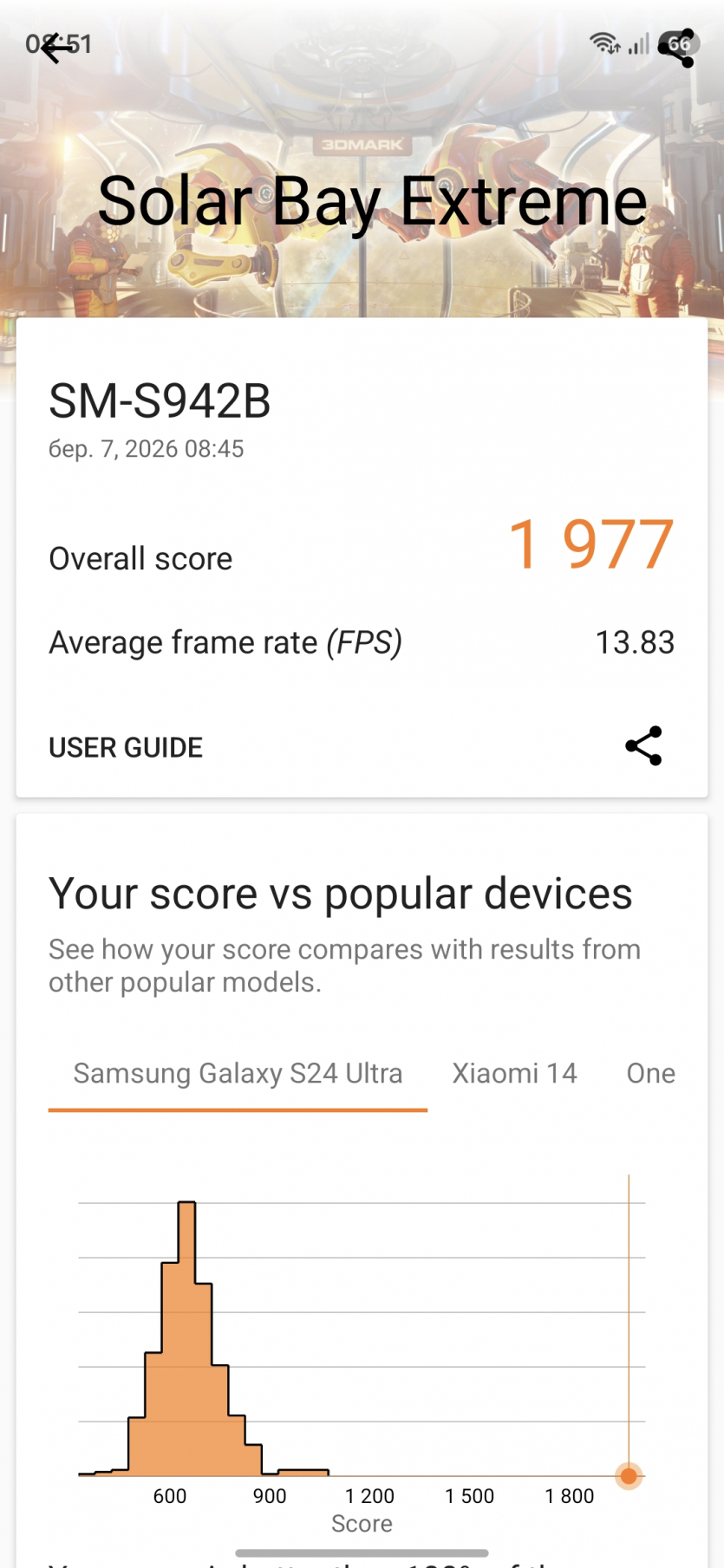Go back using the top arrow
The height and width of the screenshot is (1568, 724).
coord(55,49)
